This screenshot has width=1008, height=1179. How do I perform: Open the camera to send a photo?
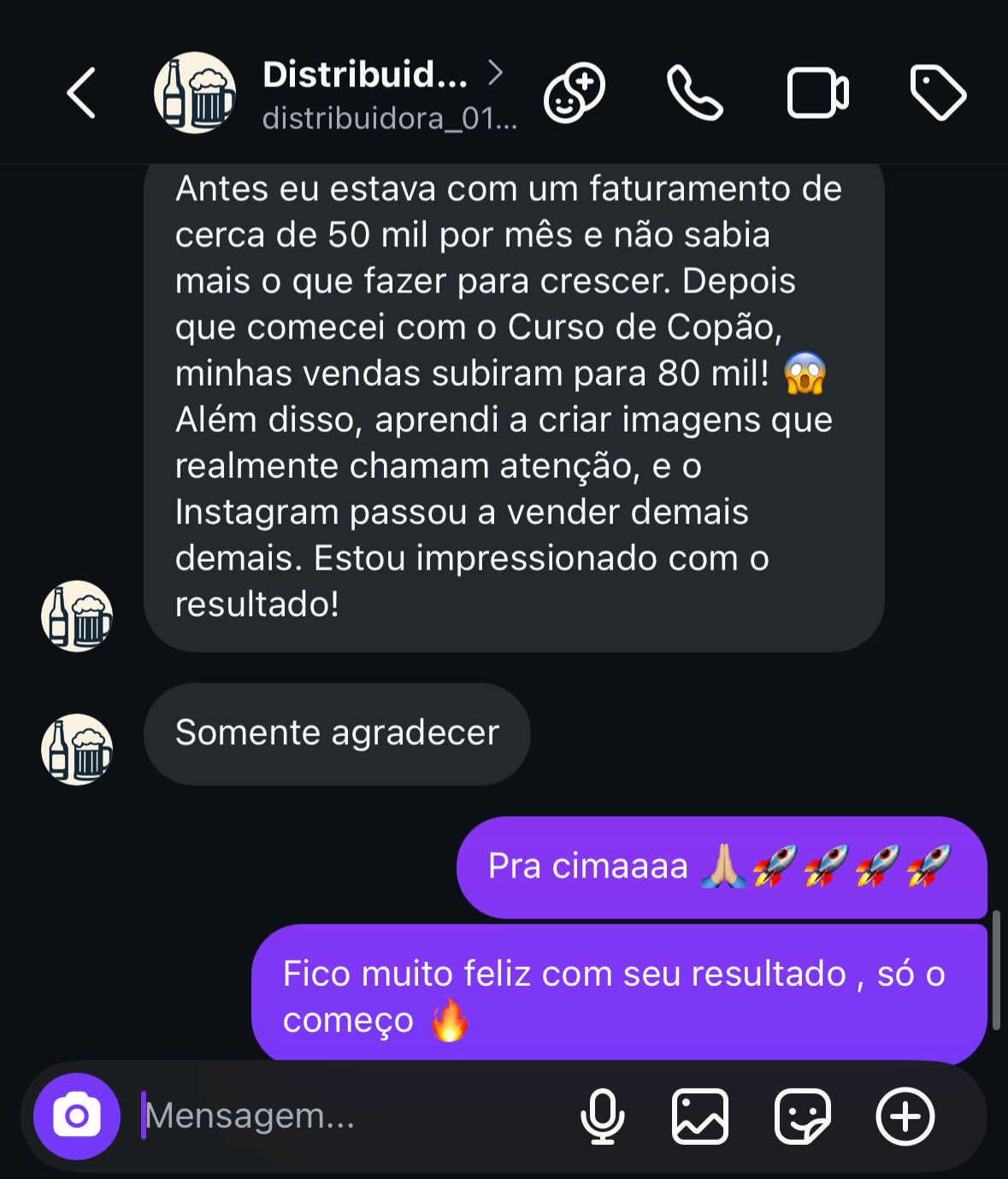point(76,1114)
